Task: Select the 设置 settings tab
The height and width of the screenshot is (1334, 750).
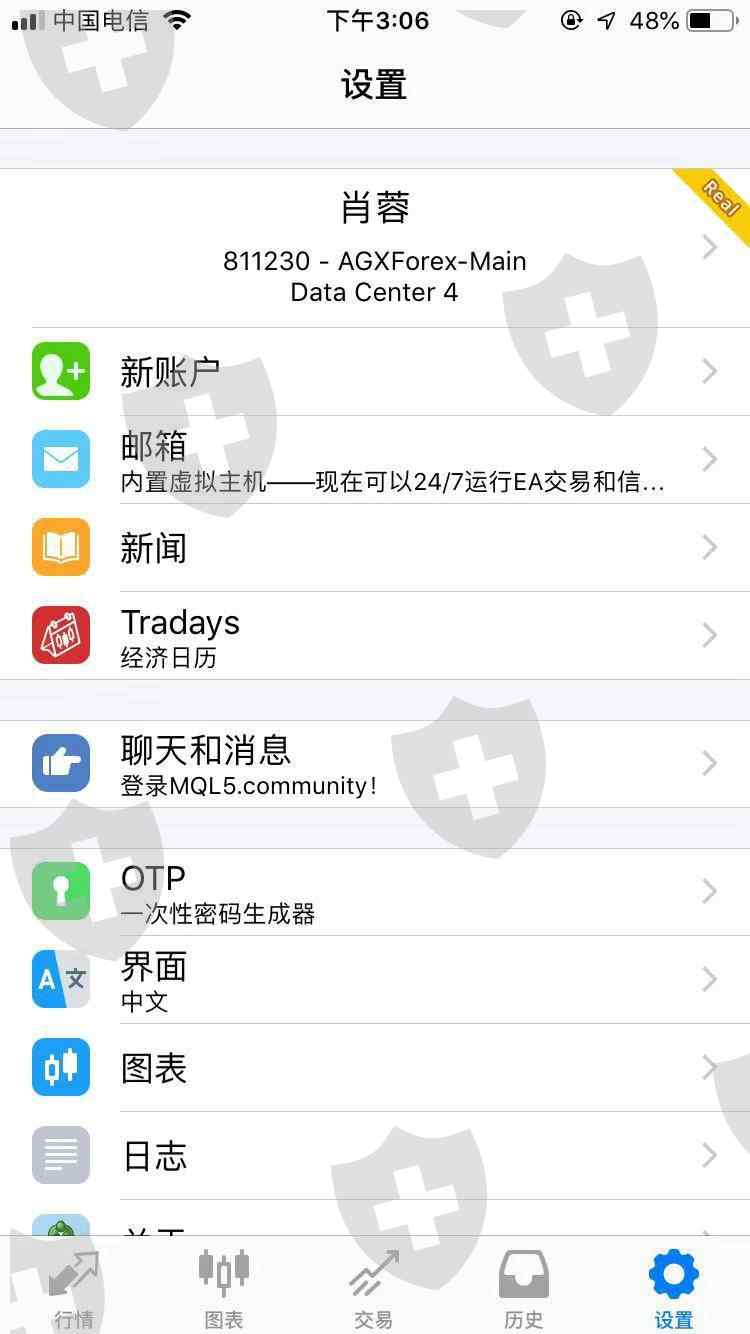Action: pyautogui.click(x=674, y=1288)
